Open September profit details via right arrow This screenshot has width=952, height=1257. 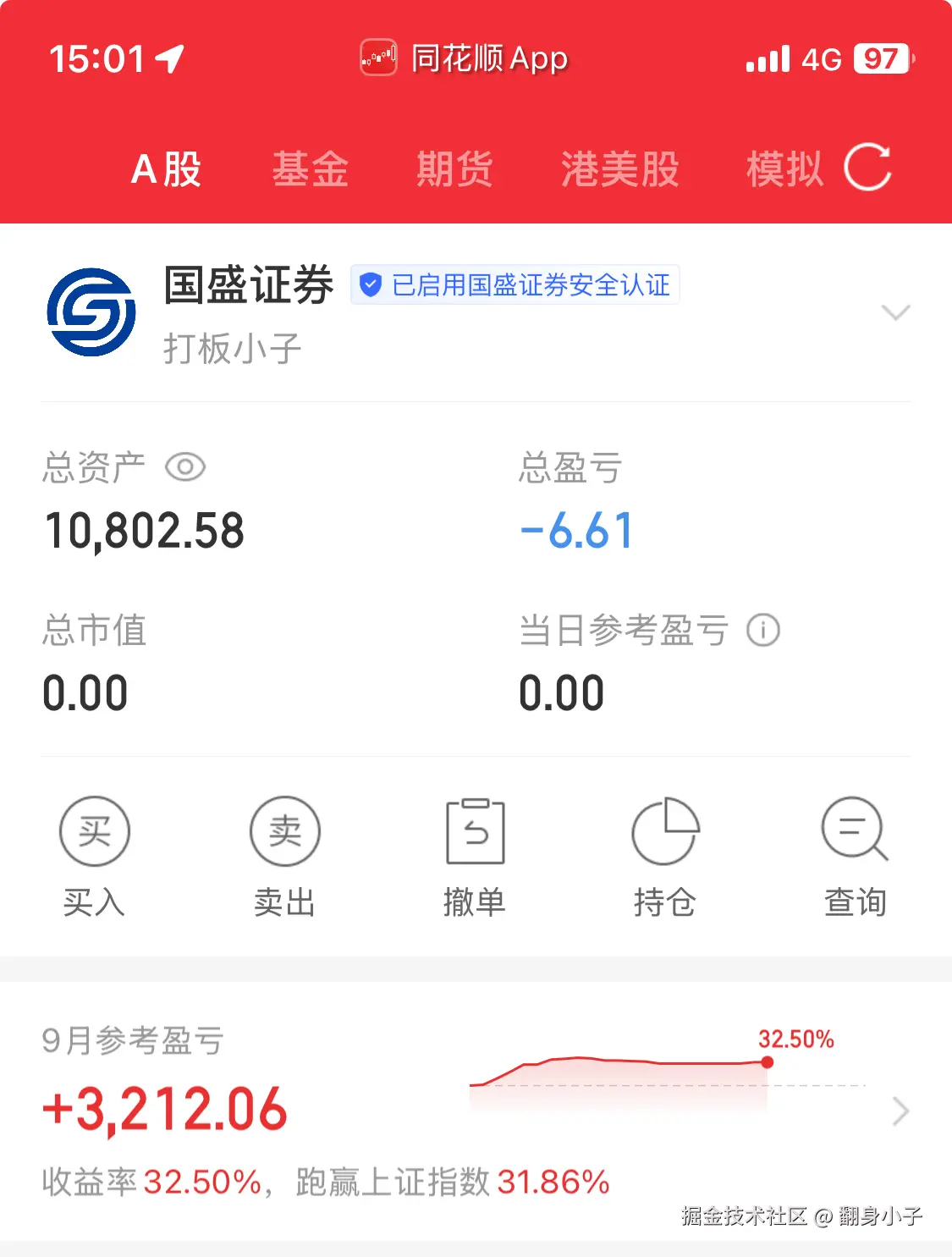(900, 1111)
